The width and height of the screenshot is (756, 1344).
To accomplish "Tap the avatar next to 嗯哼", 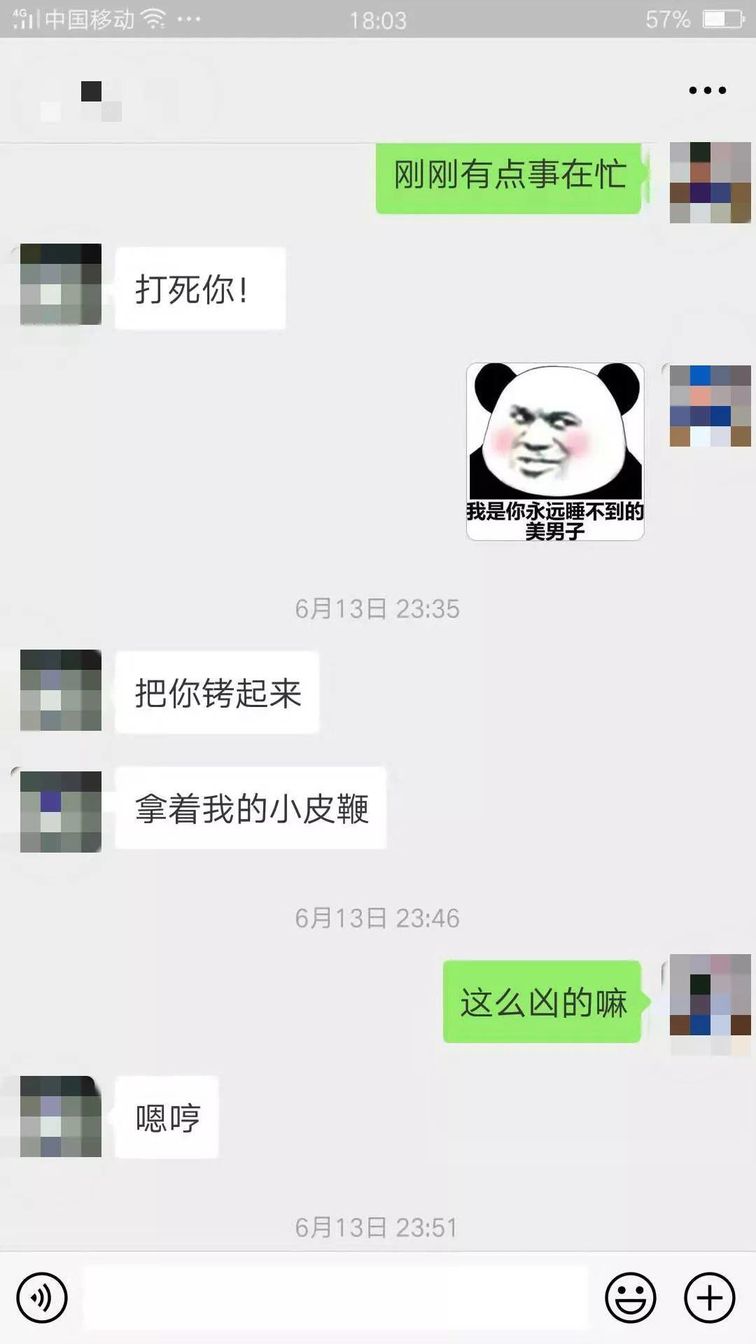I will (61, 1116).
